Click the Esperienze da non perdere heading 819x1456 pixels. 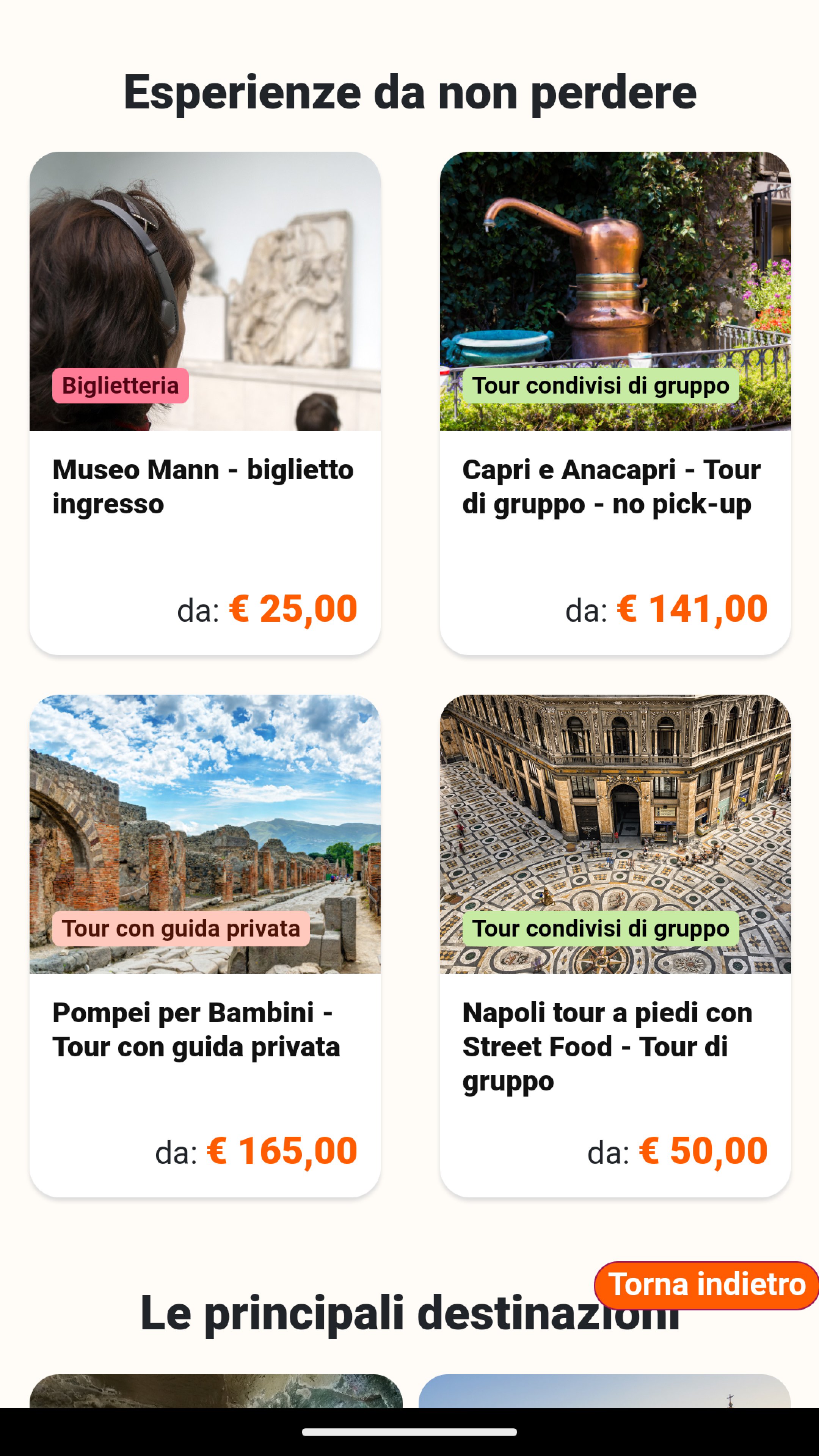(x=409, y=93)
